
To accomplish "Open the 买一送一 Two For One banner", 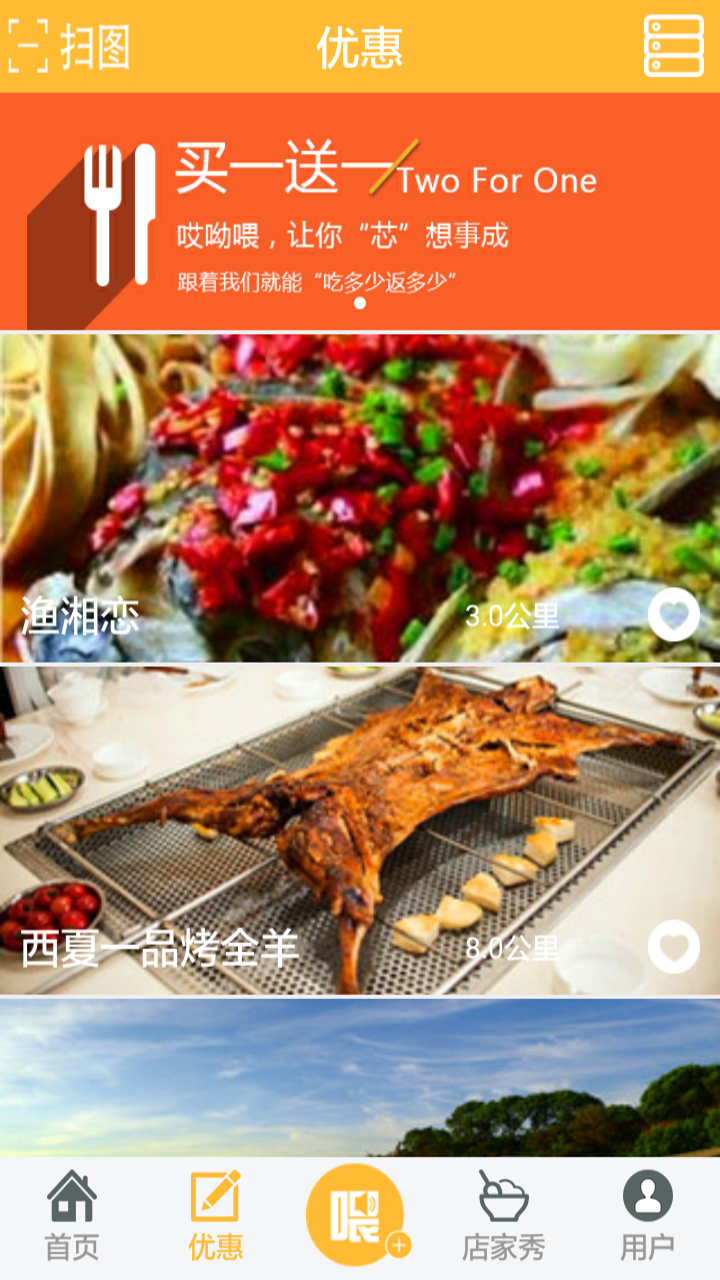I will tap(360, 212).
